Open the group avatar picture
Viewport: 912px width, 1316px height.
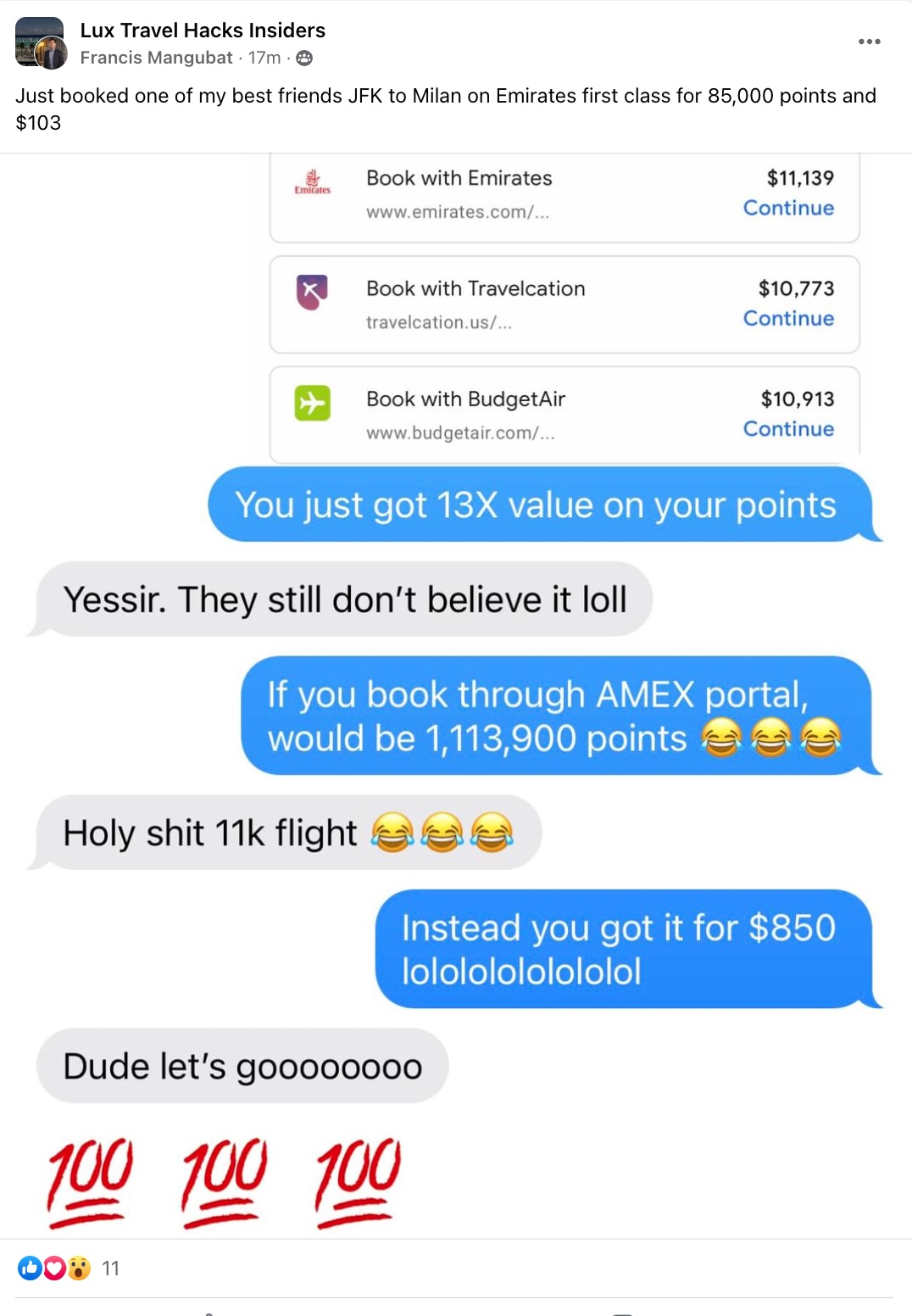point(38,40)
